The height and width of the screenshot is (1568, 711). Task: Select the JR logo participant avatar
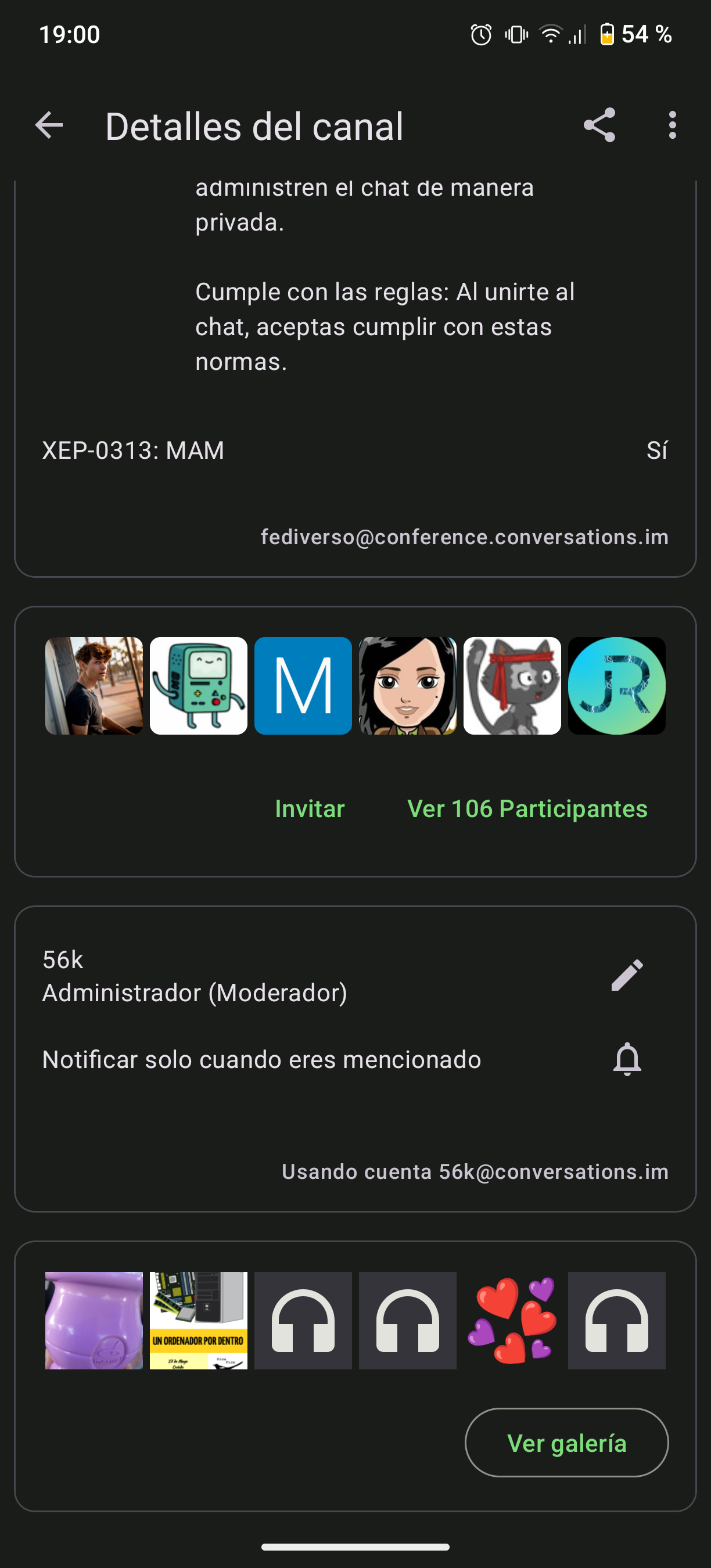click(617, 686)
